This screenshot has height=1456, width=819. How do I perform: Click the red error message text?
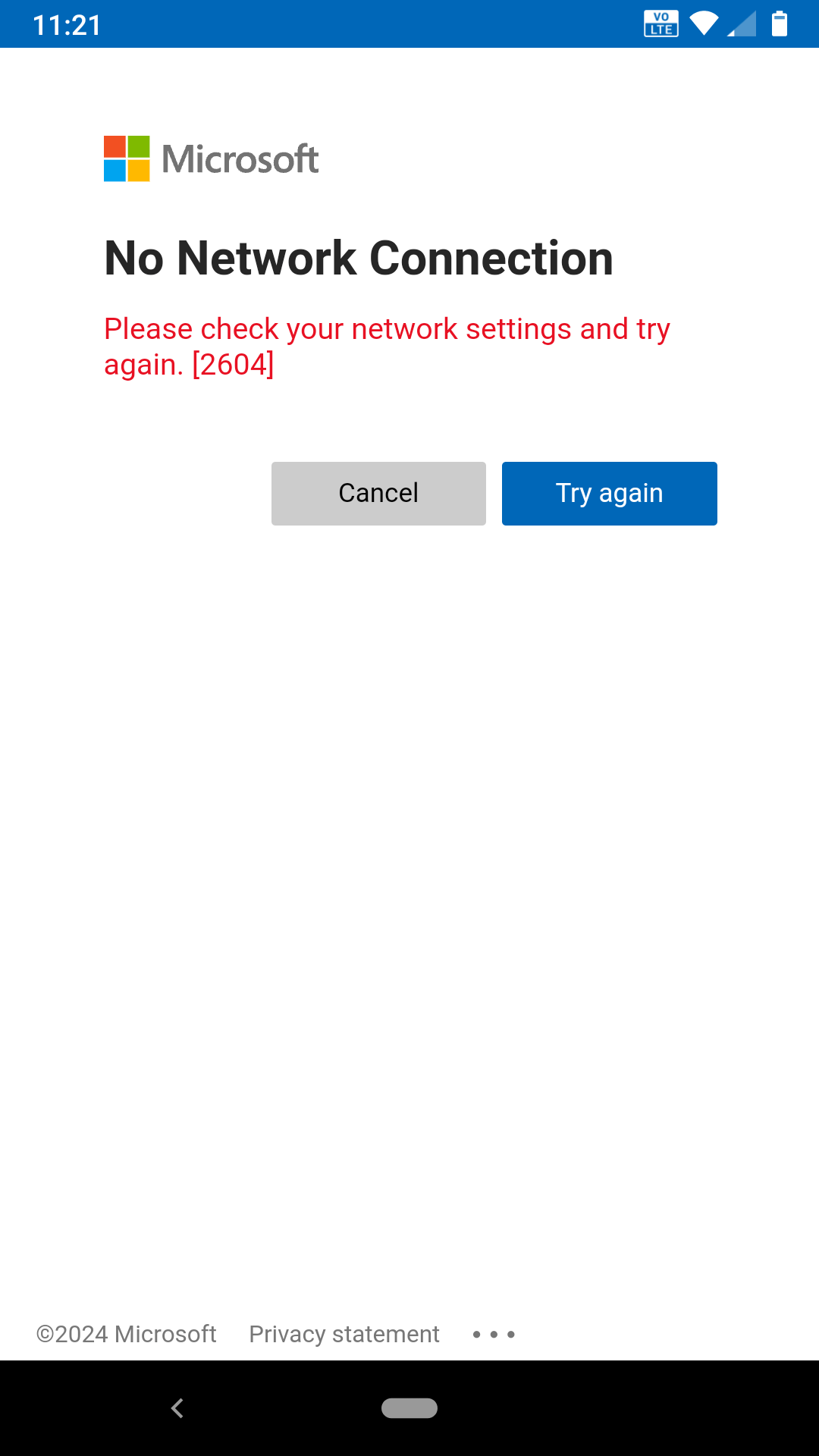pyautogui.click(x=388, y=345)
